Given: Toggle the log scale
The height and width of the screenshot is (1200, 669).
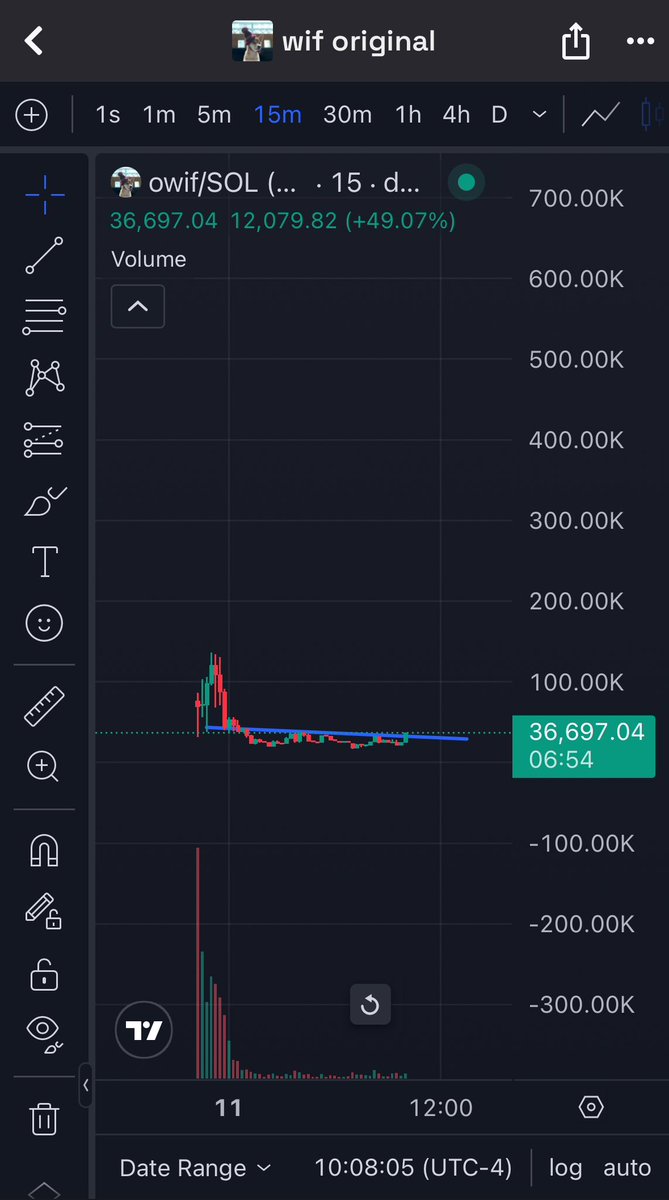Looking at the screenshot, I should [566, 1168].
